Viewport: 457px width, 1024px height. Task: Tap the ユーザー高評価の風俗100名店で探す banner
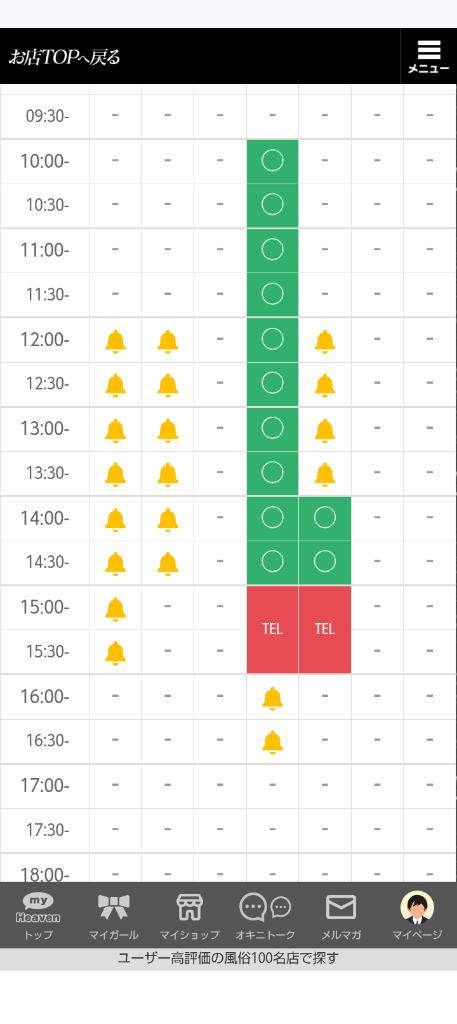coord(228,959)
